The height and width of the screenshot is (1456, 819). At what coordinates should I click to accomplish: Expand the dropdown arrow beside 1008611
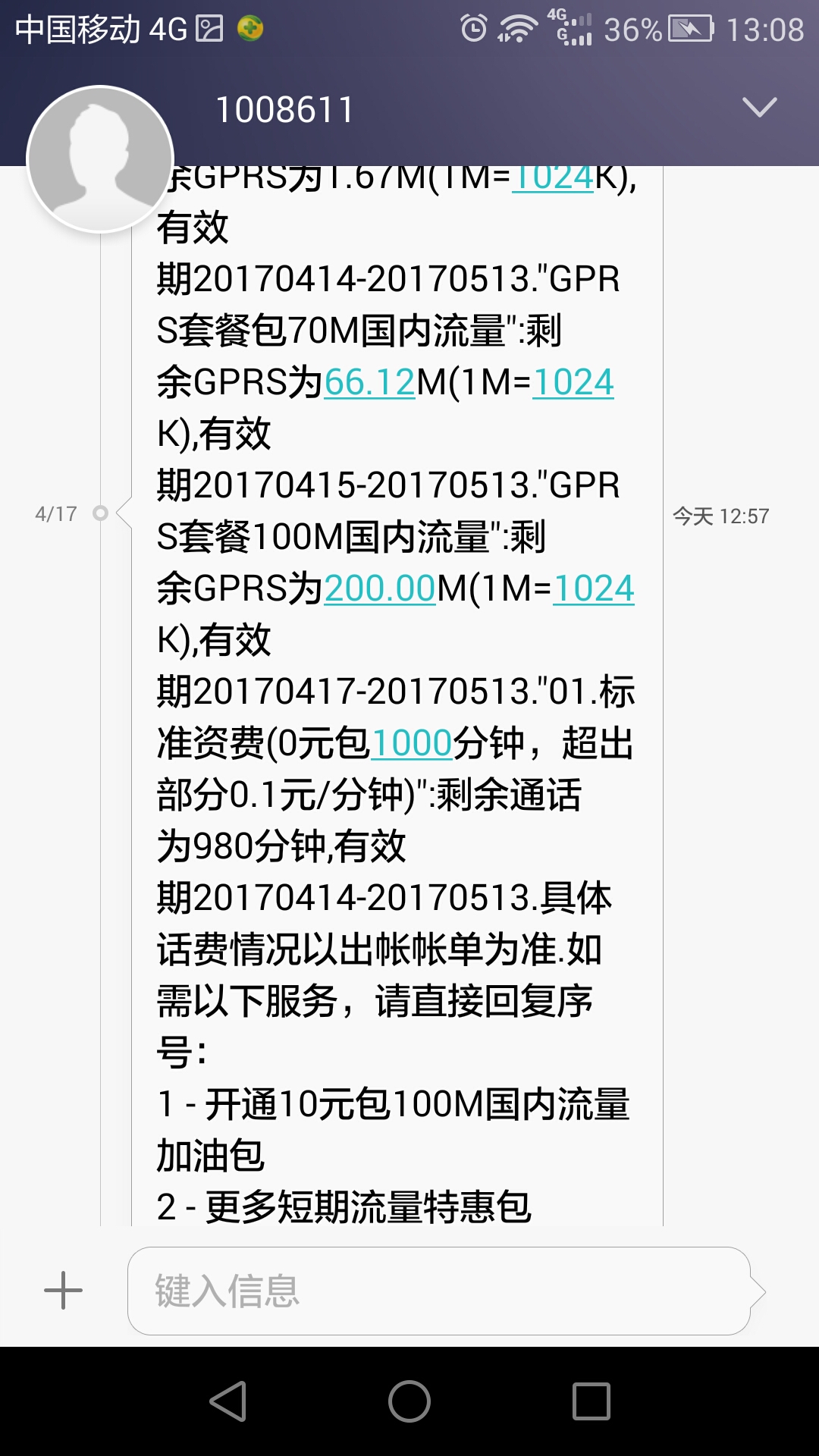(x=759, y=108)
